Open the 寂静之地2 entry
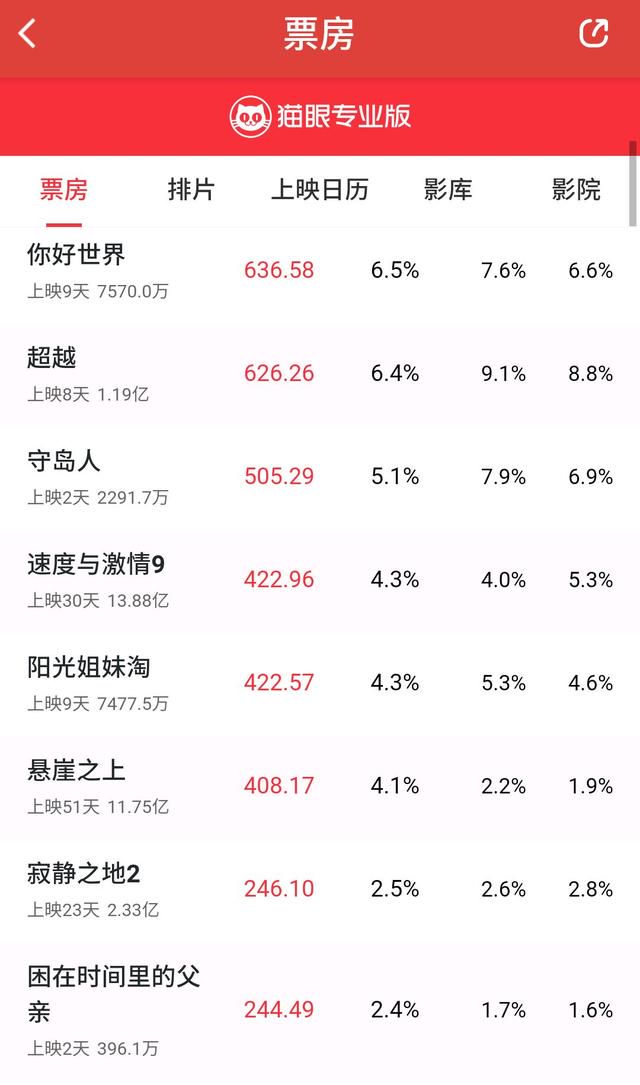 click(320, 890)
